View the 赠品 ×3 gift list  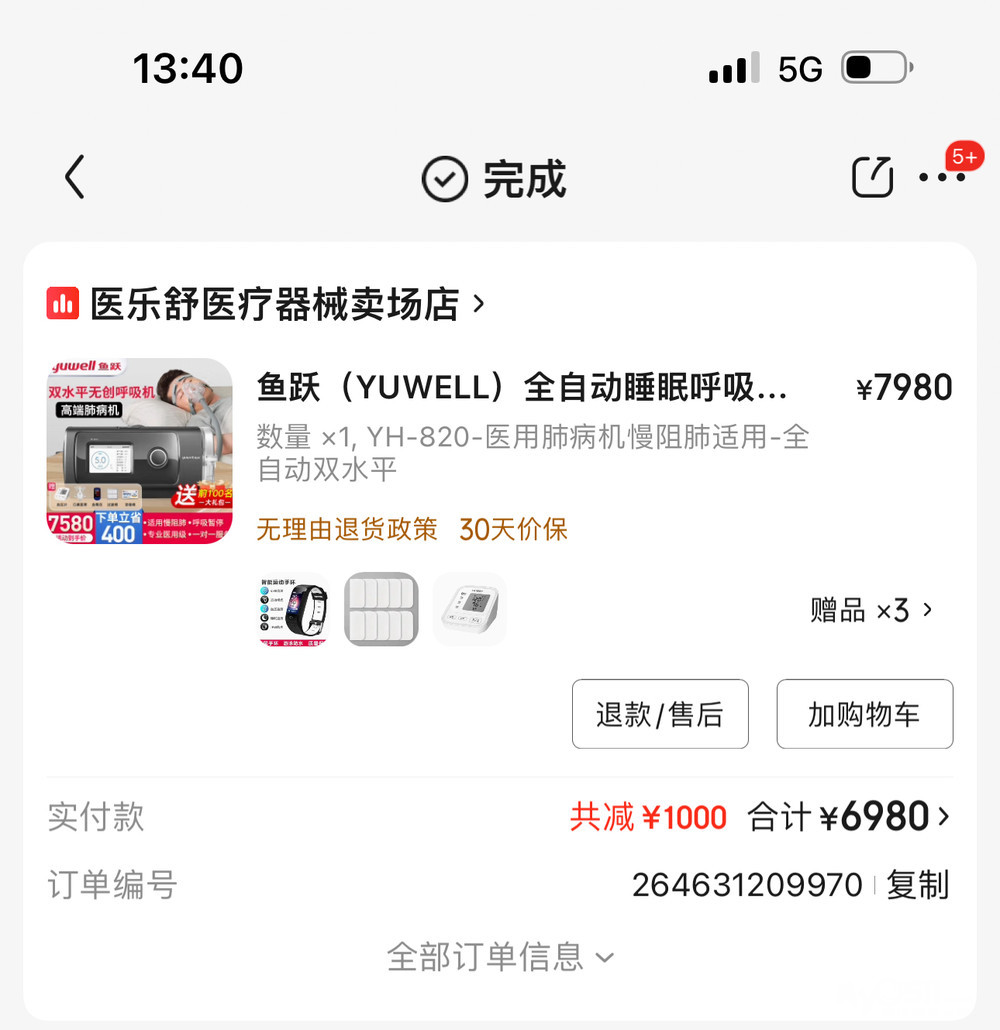tap(871, 610)
